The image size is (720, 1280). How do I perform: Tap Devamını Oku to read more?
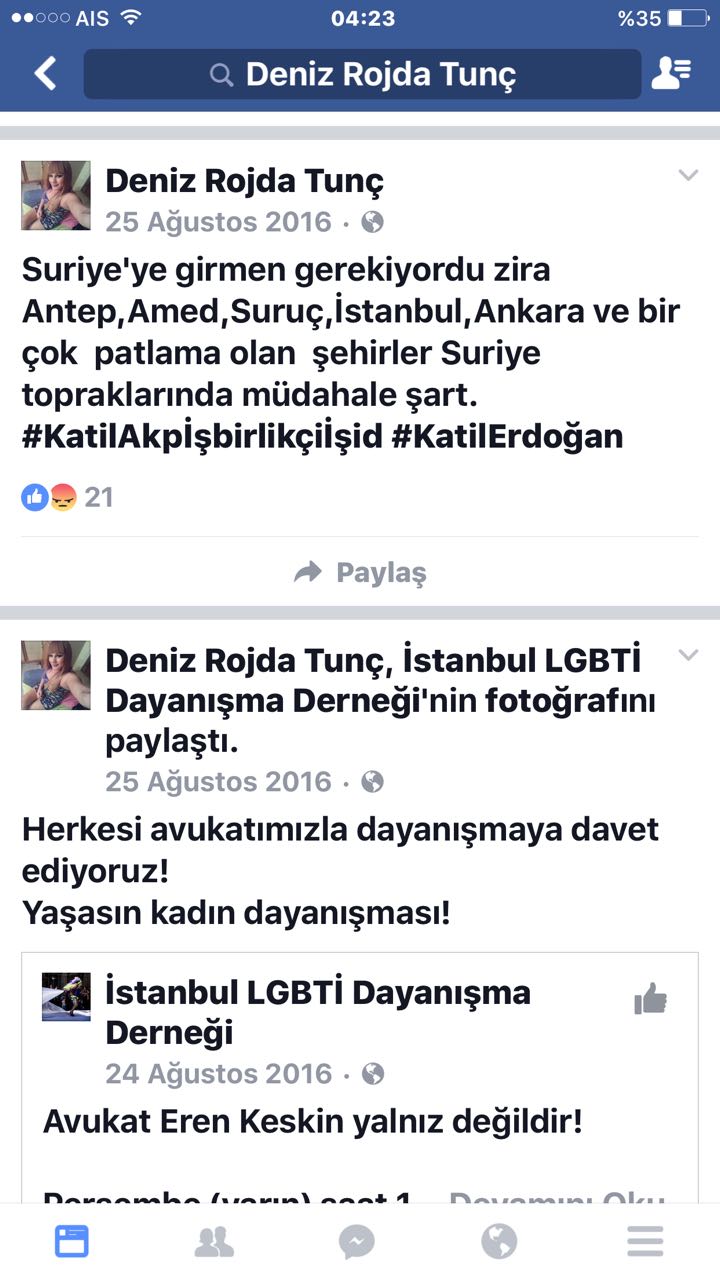click(556, 1198)
